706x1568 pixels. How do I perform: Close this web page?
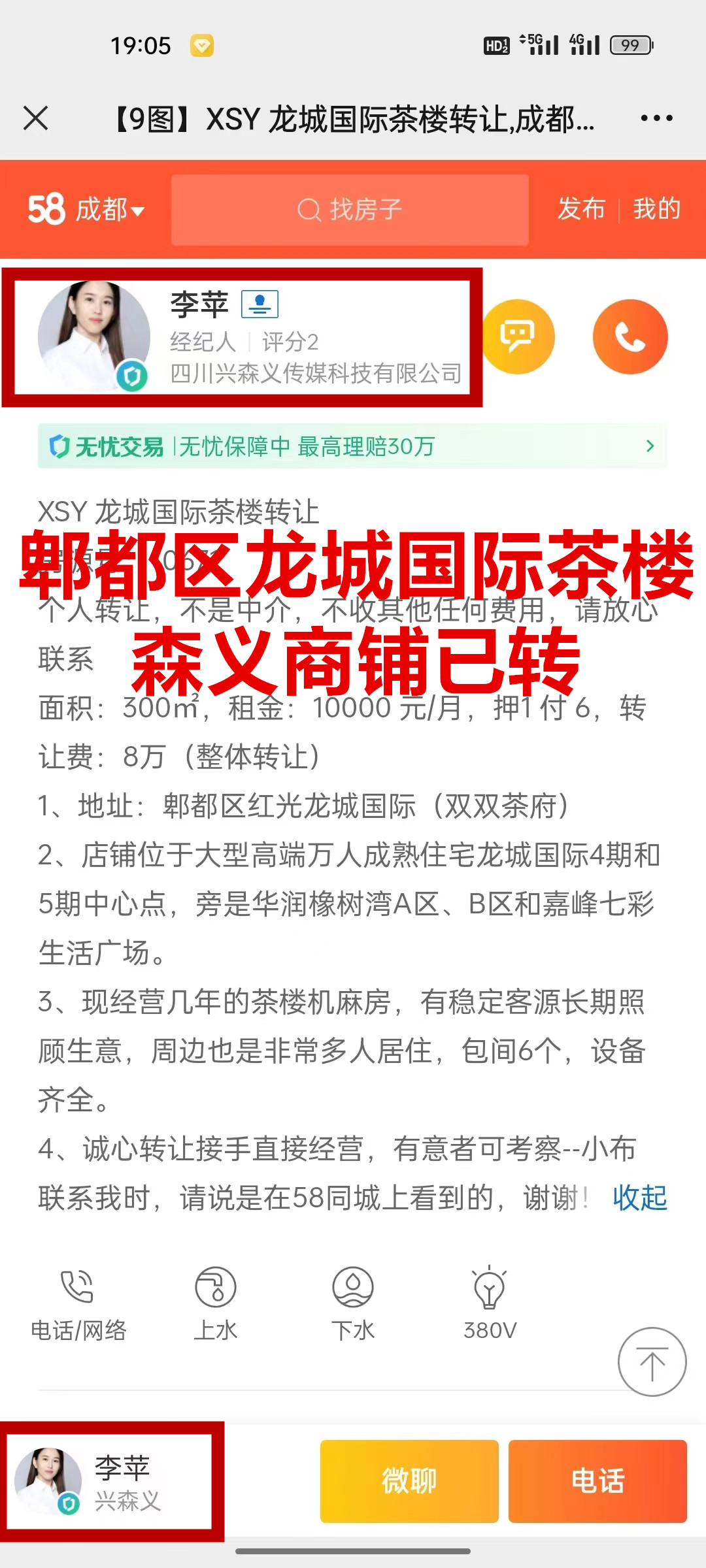[x=36, y=118]
